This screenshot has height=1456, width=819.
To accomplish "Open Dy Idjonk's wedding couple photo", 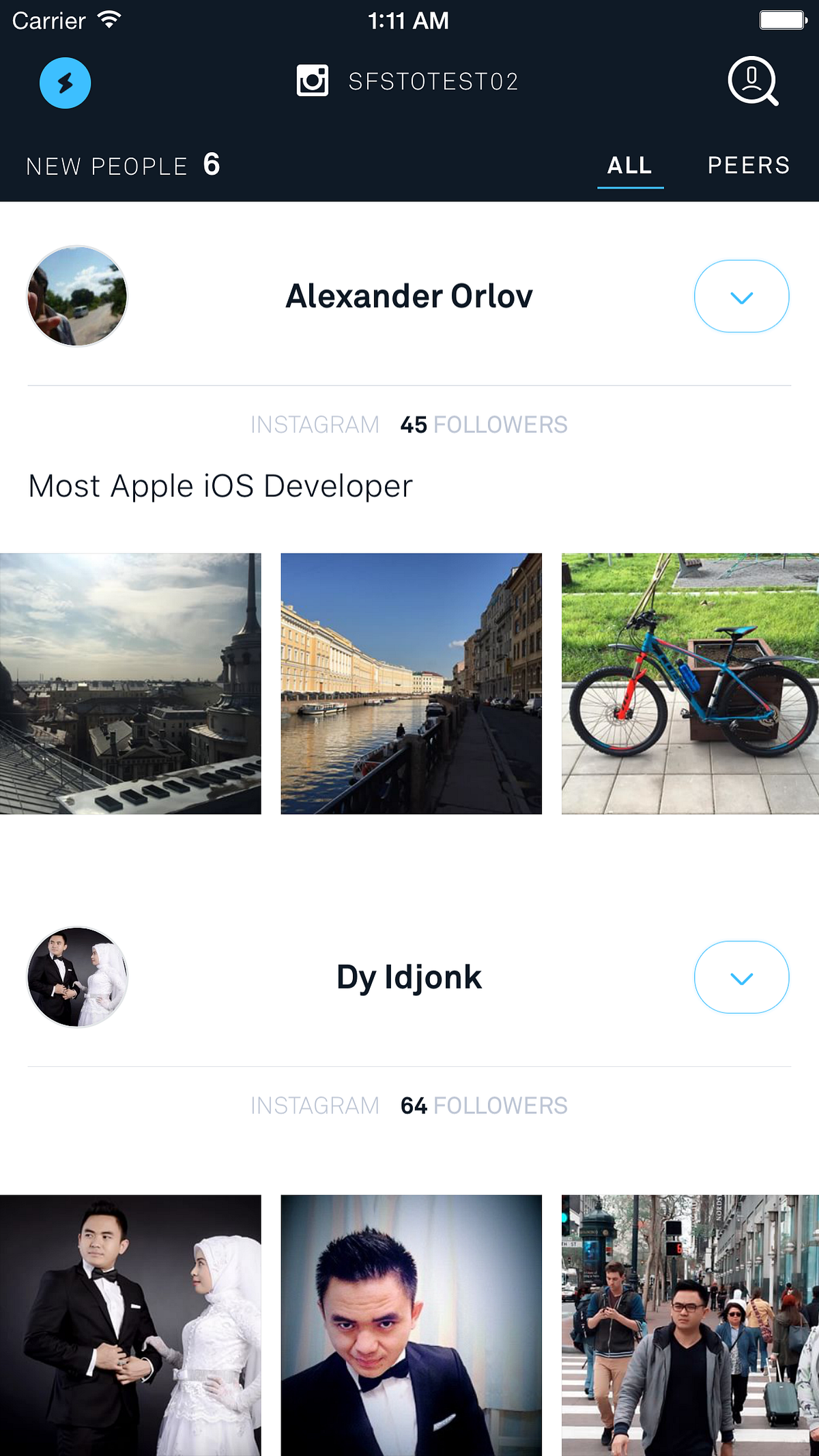I will click(130, 1324).
